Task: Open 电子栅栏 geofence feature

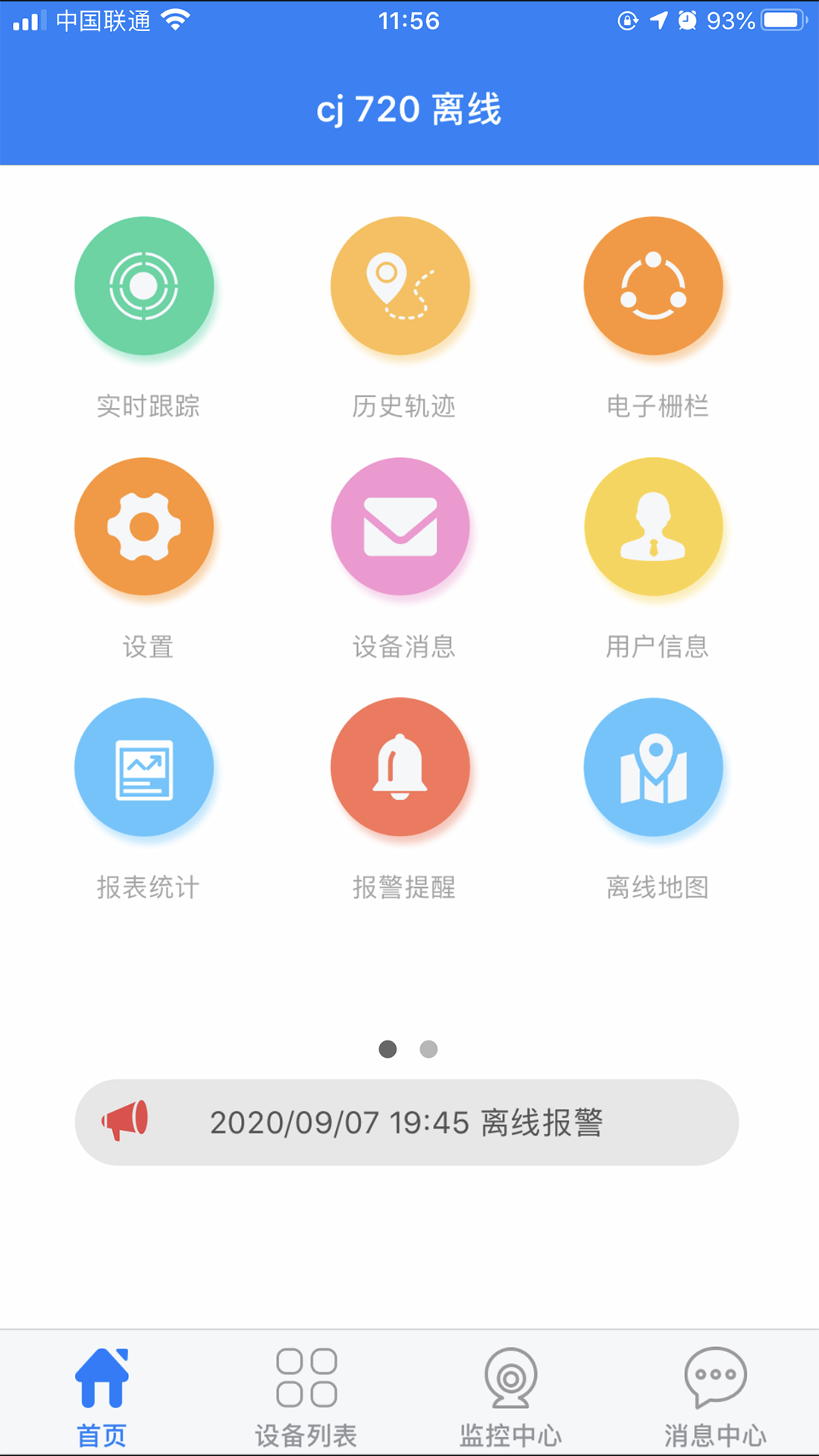Action: pyautogui.click(x=653, y=287)
